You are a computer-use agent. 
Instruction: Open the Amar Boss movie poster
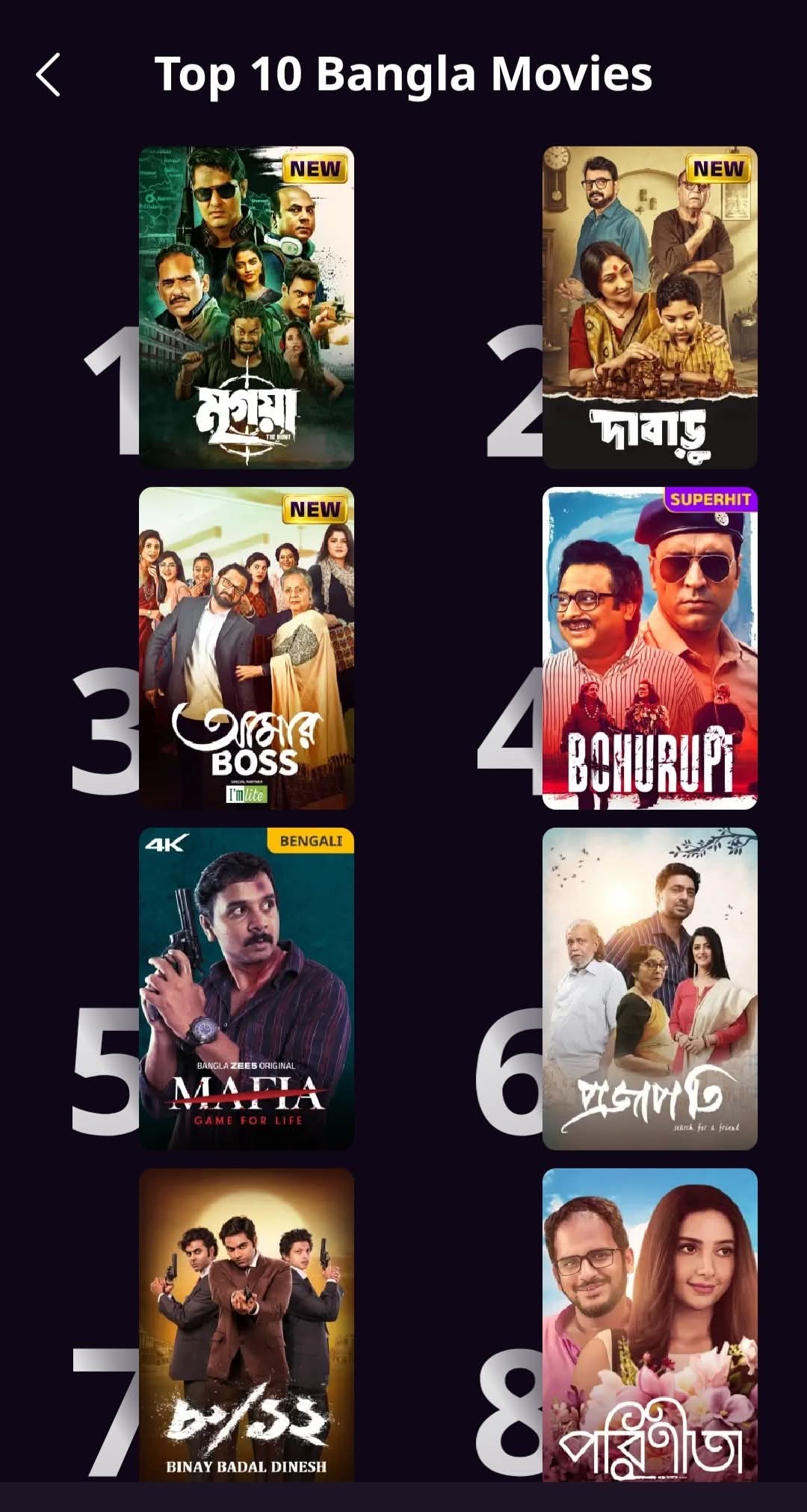(246, 648)
